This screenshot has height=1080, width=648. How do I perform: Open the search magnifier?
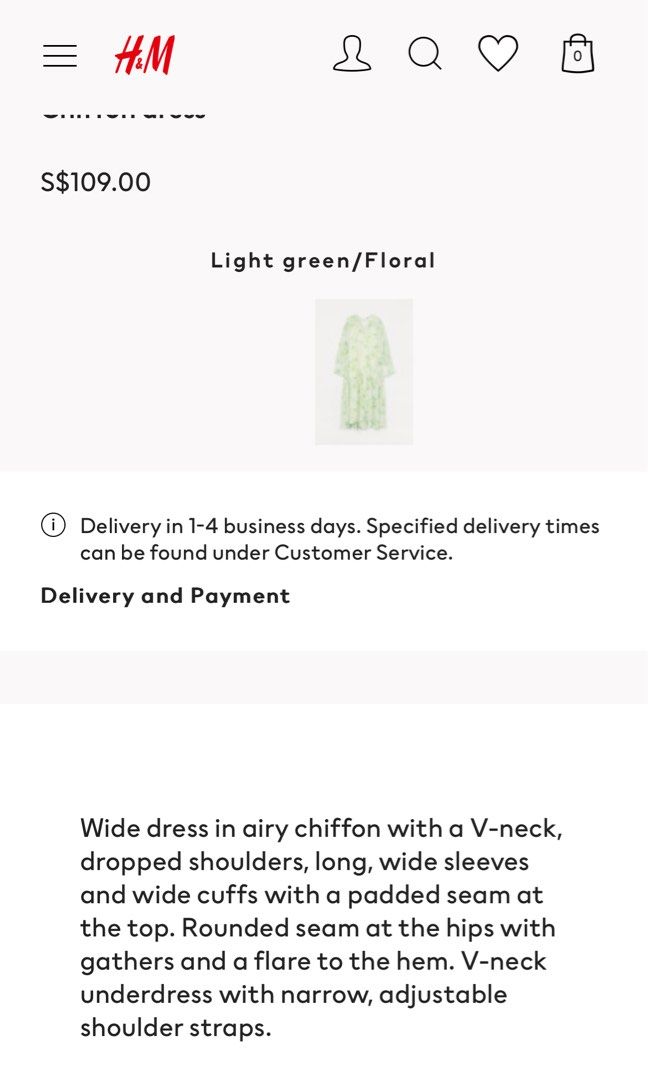(x=425, y=54)
